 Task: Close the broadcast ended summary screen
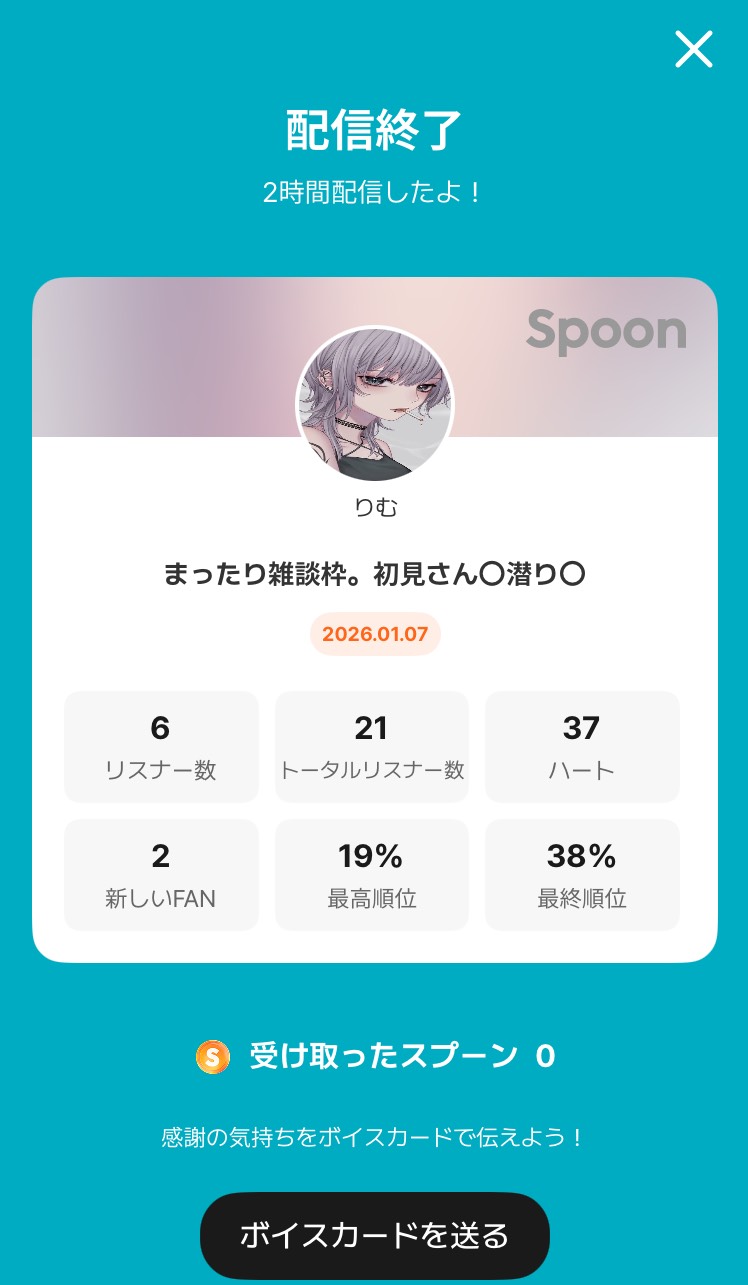(x=693, y=49)
